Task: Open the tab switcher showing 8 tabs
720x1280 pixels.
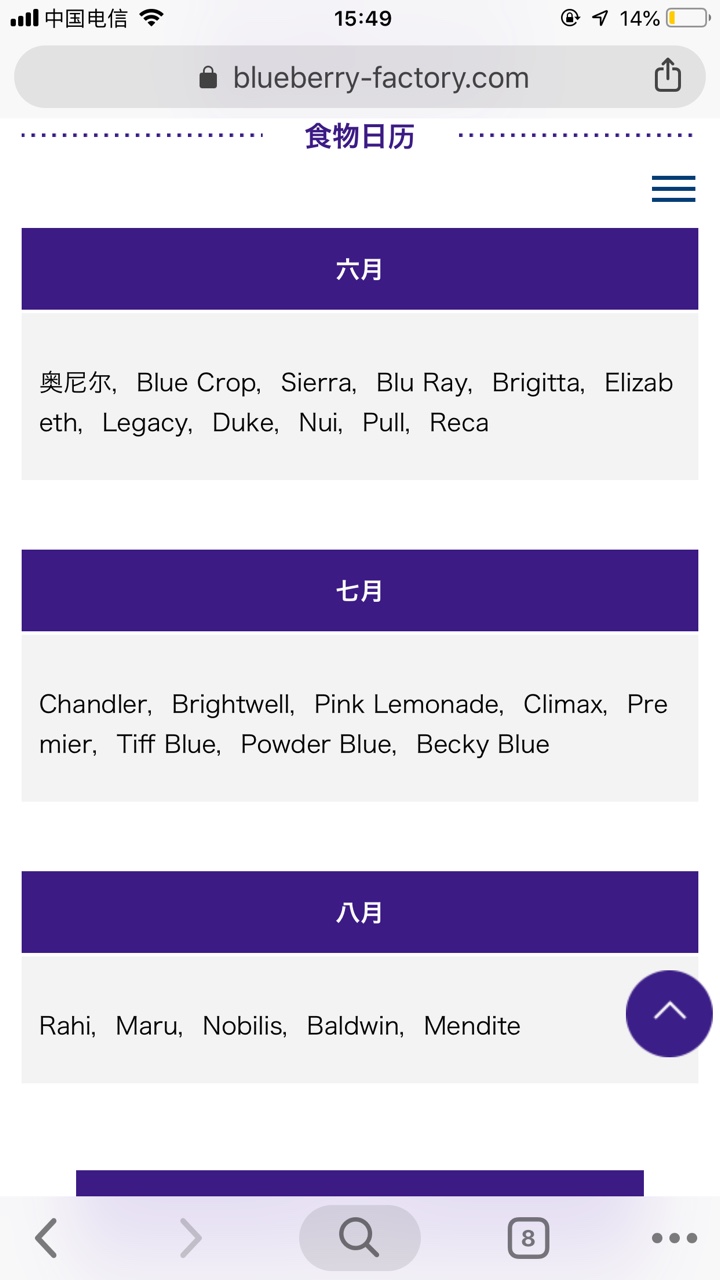Action: coord(528,1238)
